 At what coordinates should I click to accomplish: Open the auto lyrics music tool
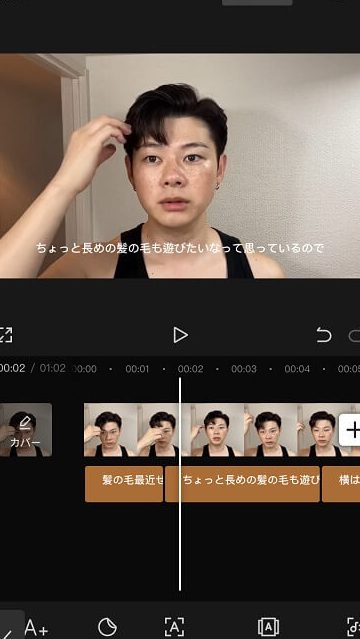[x=353, y=627]
